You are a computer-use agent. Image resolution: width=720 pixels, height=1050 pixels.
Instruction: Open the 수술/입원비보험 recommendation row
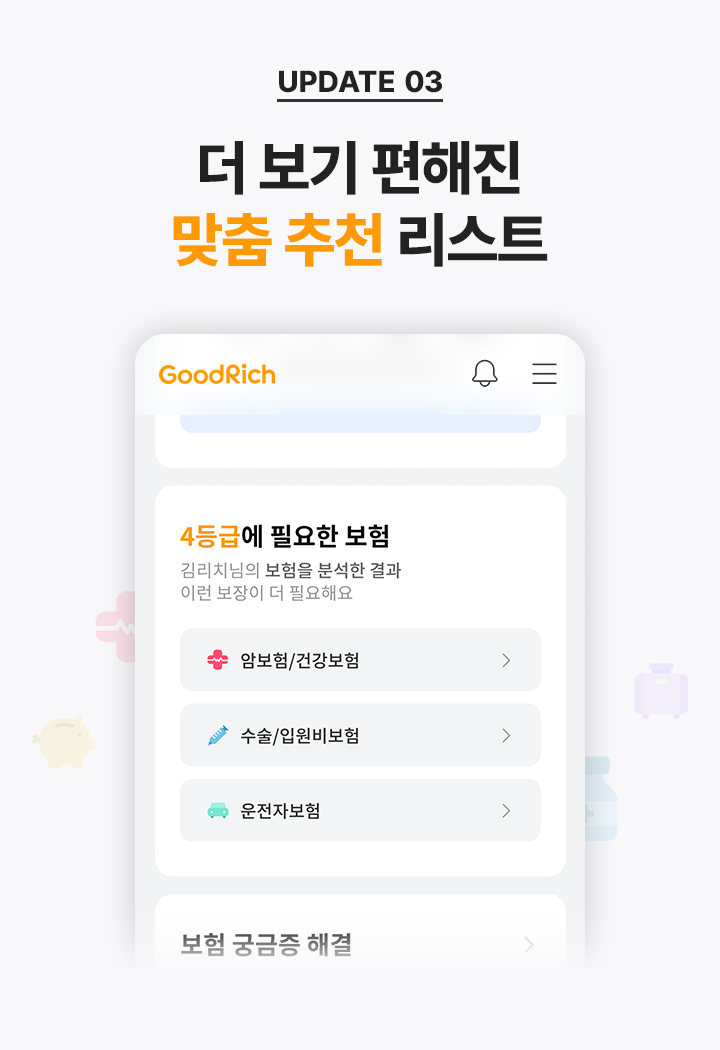point(360,735)
